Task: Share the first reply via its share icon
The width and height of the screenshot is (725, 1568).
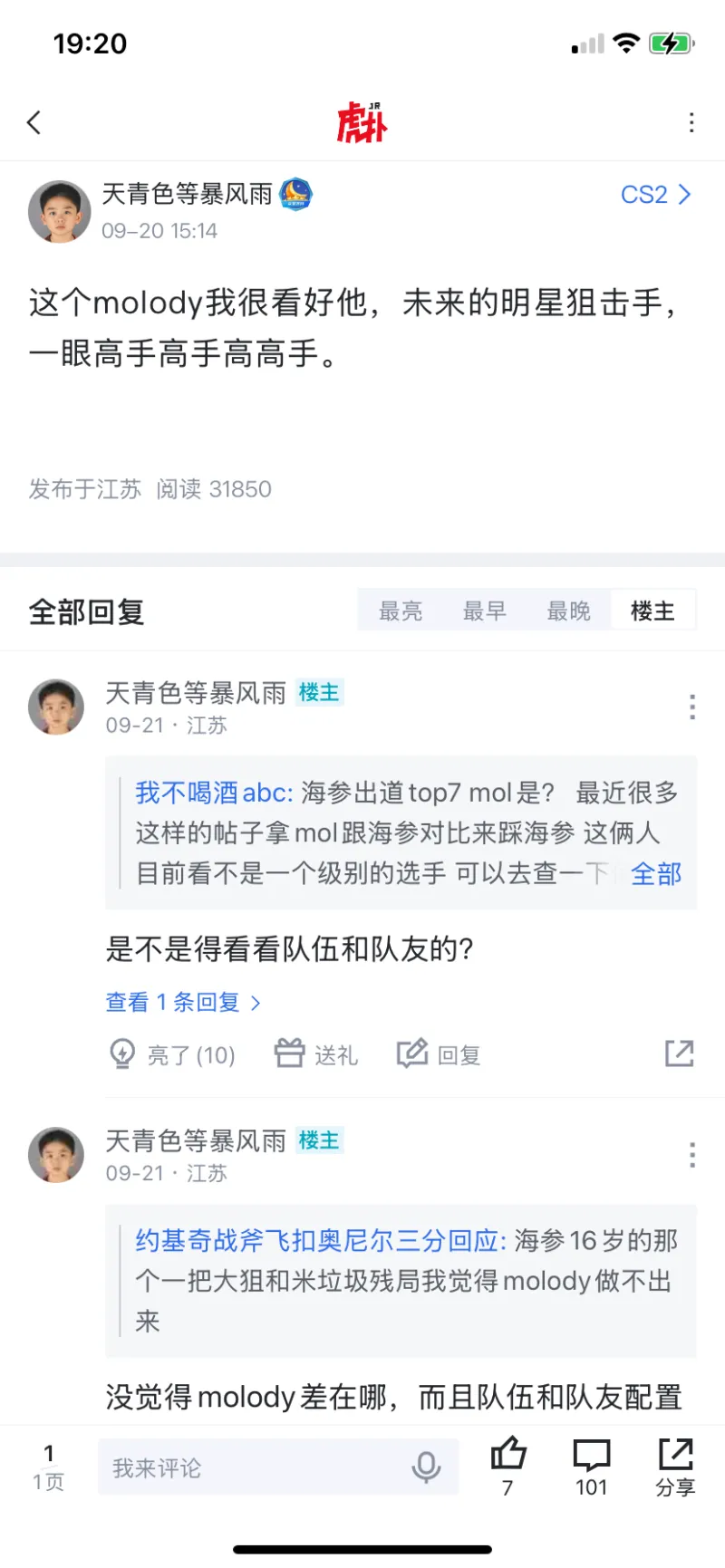Action: click(x=679, y=1053)
